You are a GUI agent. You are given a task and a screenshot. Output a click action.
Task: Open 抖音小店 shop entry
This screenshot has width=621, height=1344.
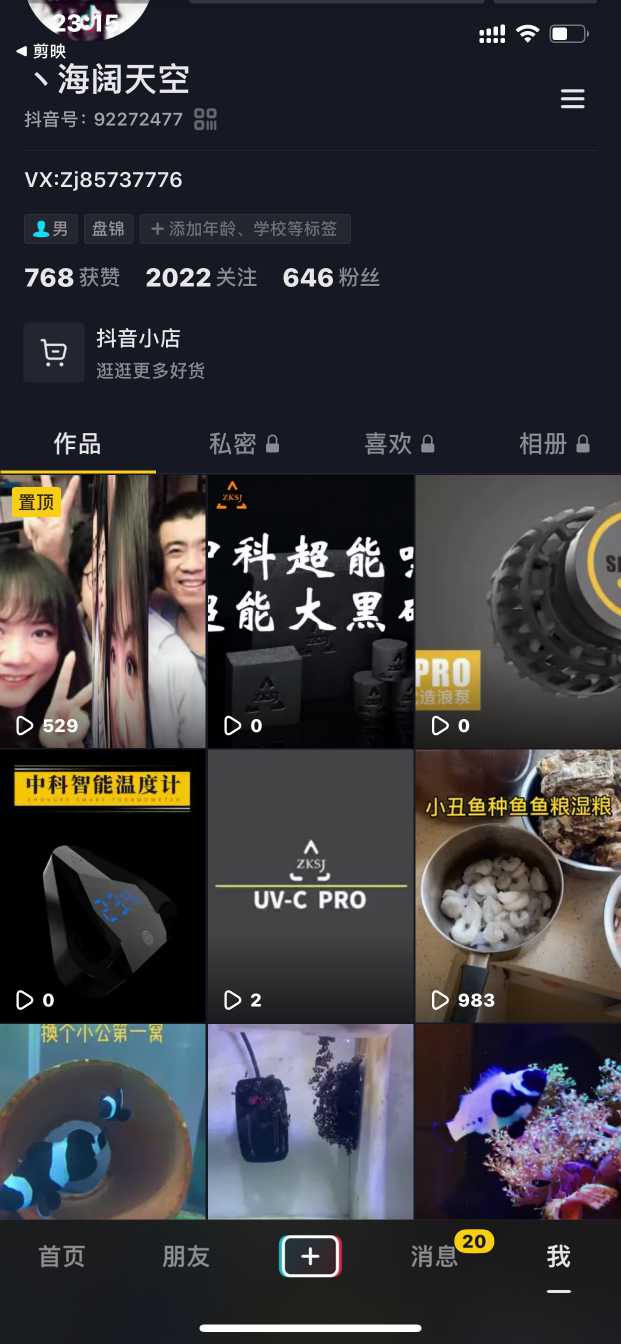pyautogui.click(x=138, y=353)
